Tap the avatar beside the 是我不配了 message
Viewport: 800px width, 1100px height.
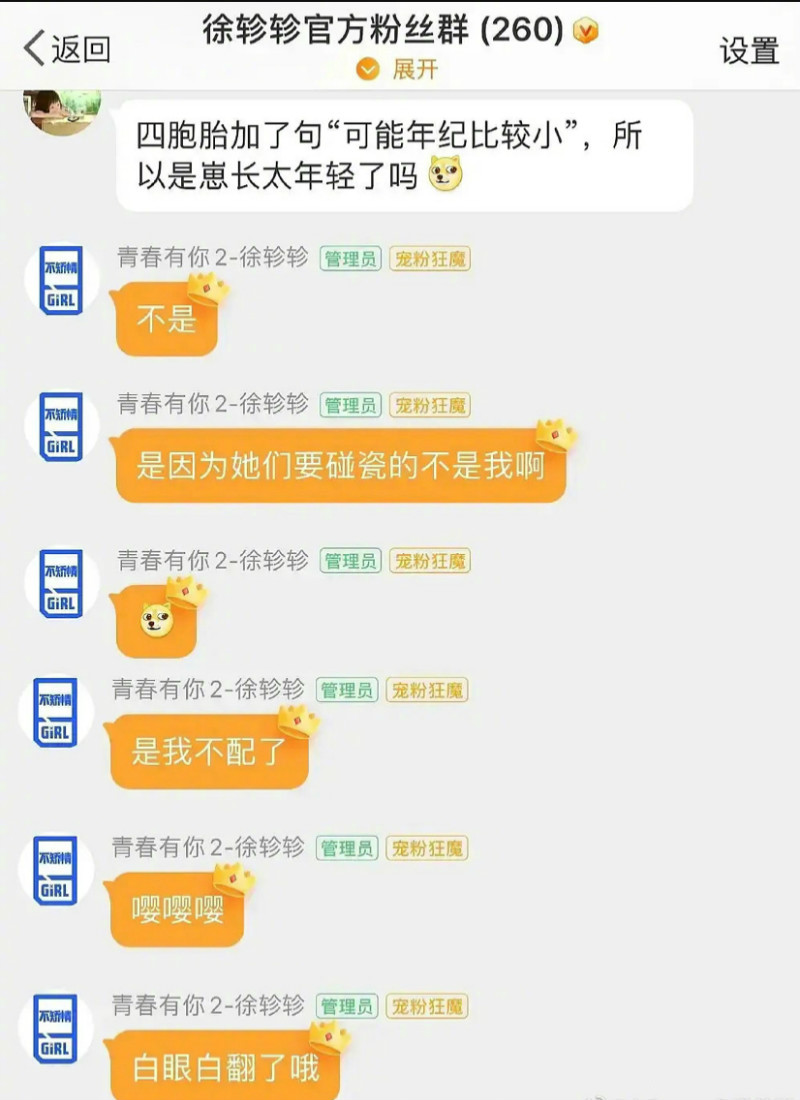tap(56, 713)
